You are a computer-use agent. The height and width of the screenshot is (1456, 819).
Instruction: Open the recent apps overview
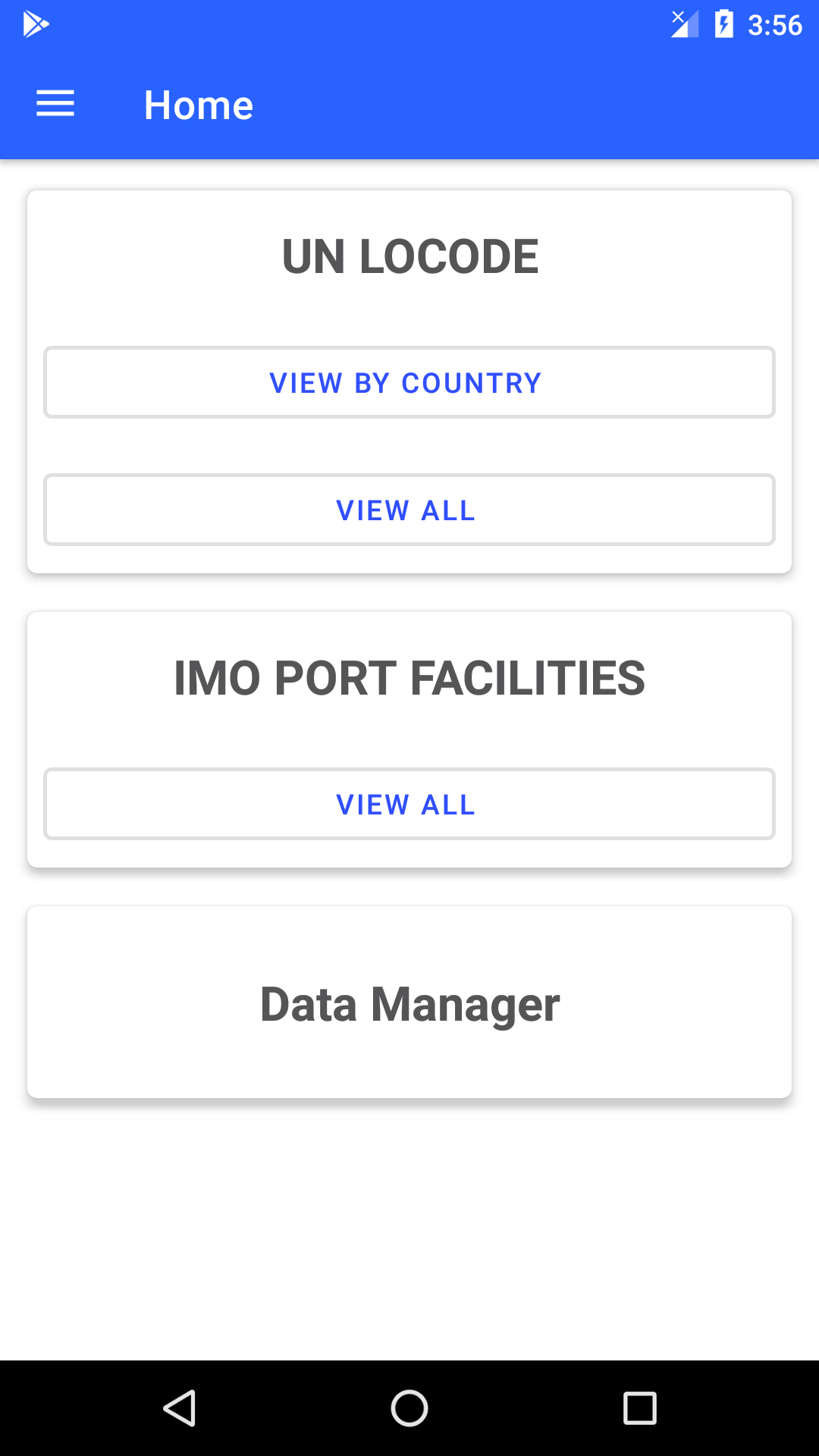639,1408
